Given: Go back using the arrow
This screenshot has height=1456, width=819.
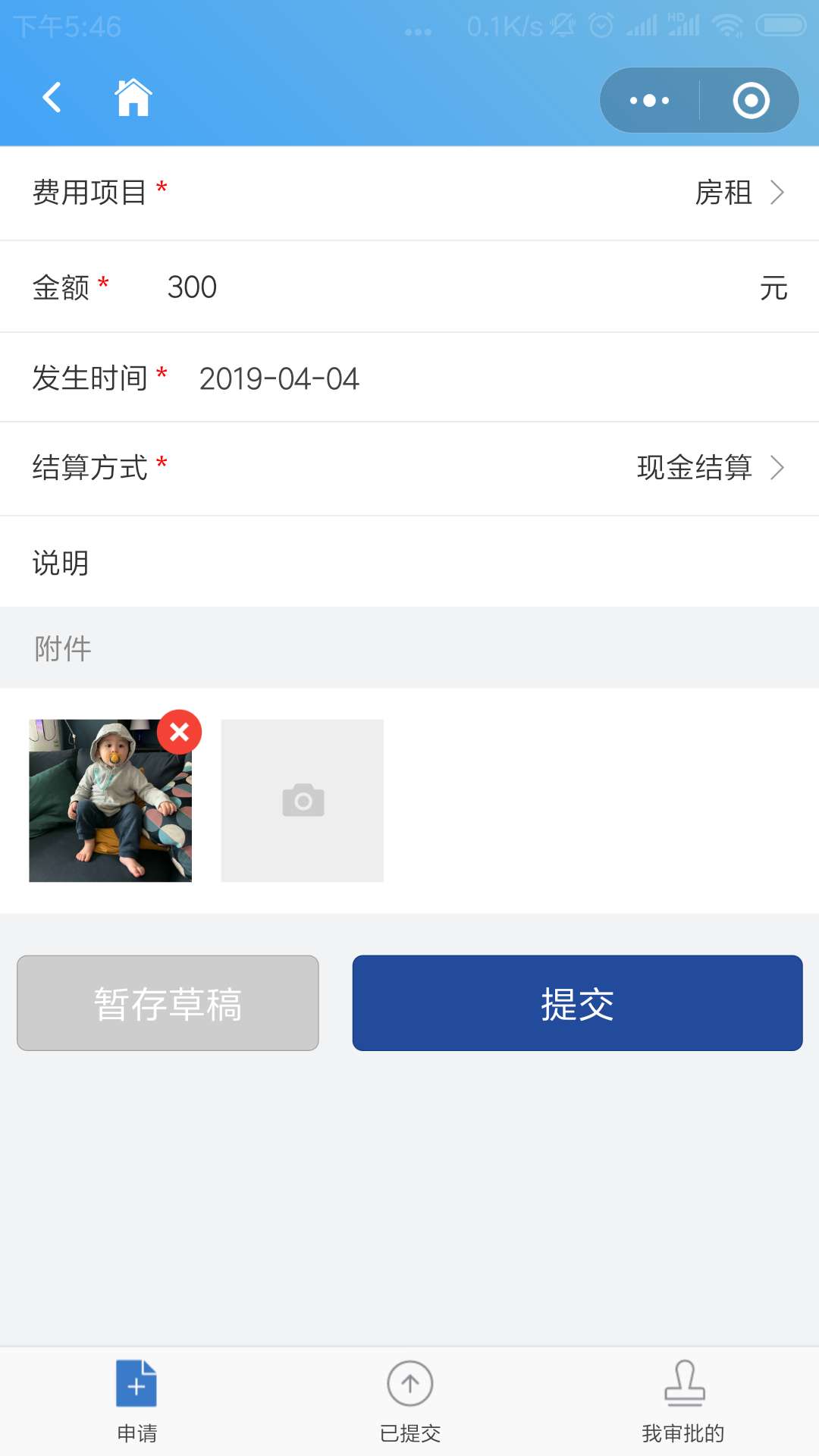Looking at the screenshot, I should coord(52,98).
